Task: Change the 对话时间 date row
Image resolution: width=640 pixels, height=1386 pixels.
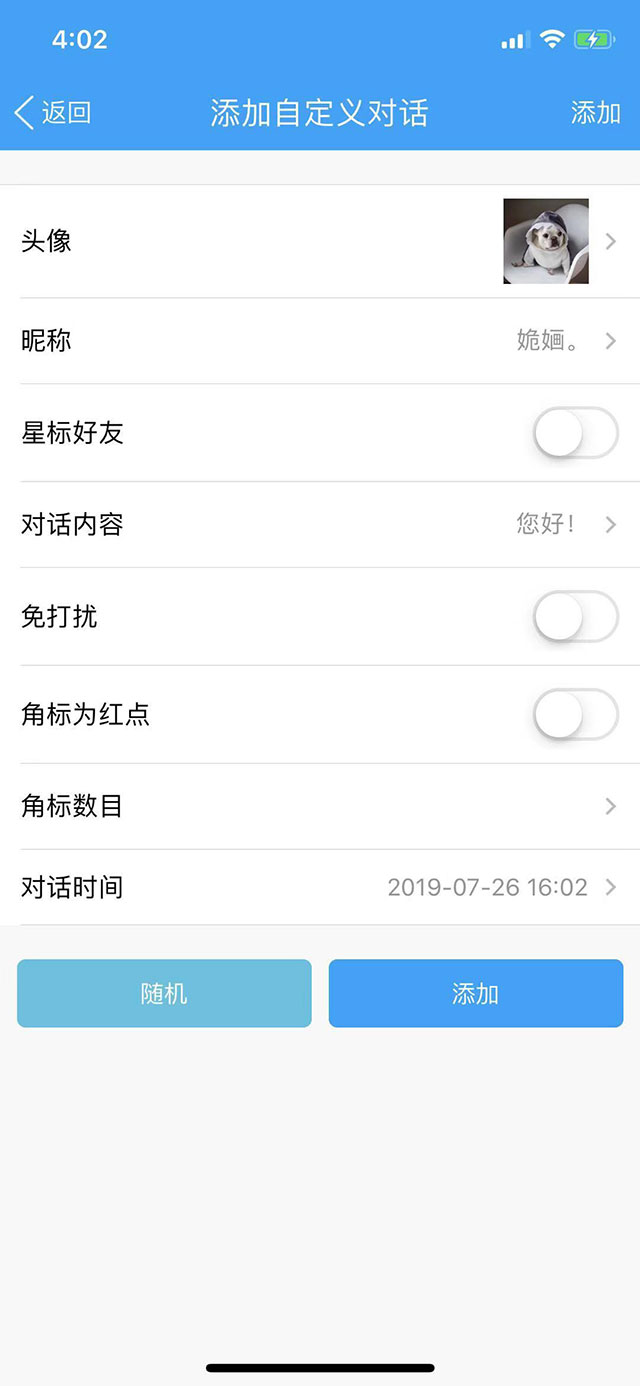Action: [x=320, y=887]
